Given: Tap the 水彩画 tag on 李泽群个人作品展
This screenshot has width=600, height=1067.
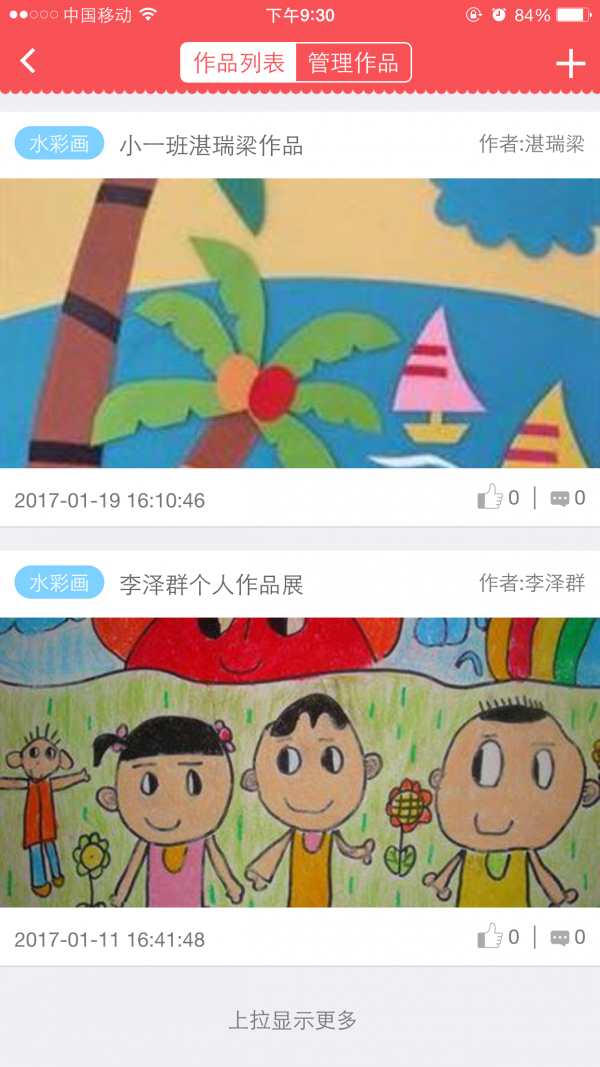Looking at the screenshot, I should coord(59,583).
